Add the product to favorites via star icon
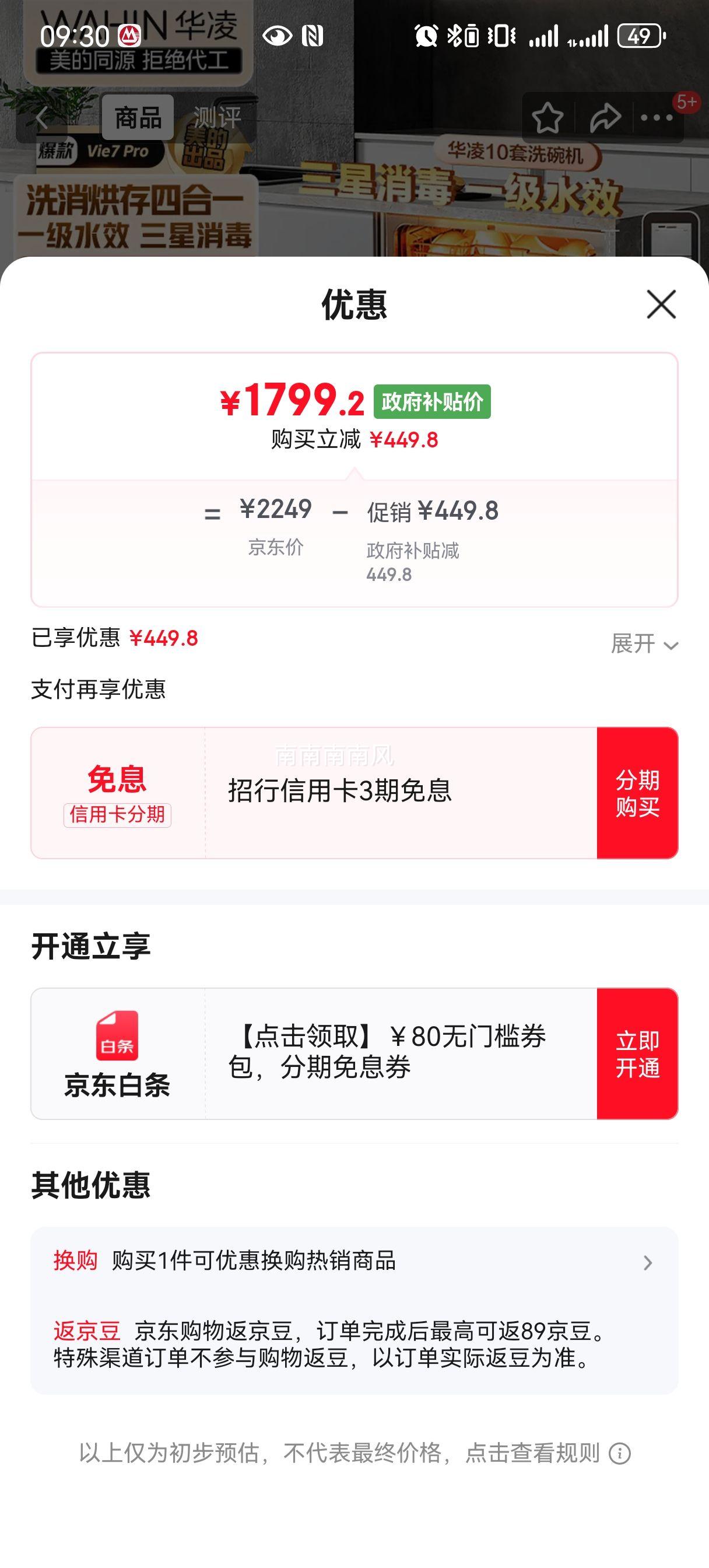Image resolution: width=709 pixels, height=1568 pixels. 548,117
